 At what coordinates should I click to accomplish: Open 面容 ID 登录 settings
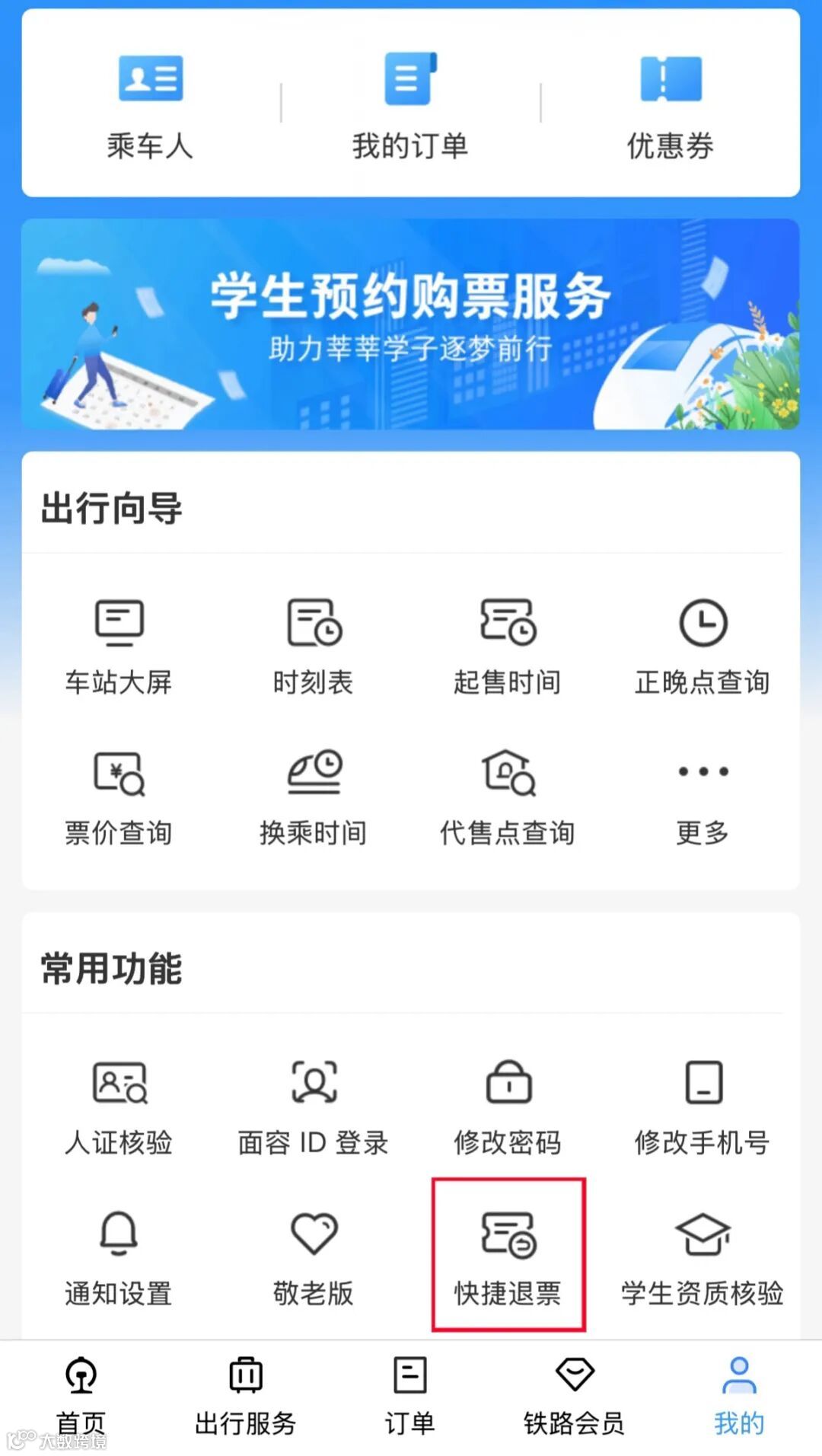pyautogui.click(x=314, y=1107)
